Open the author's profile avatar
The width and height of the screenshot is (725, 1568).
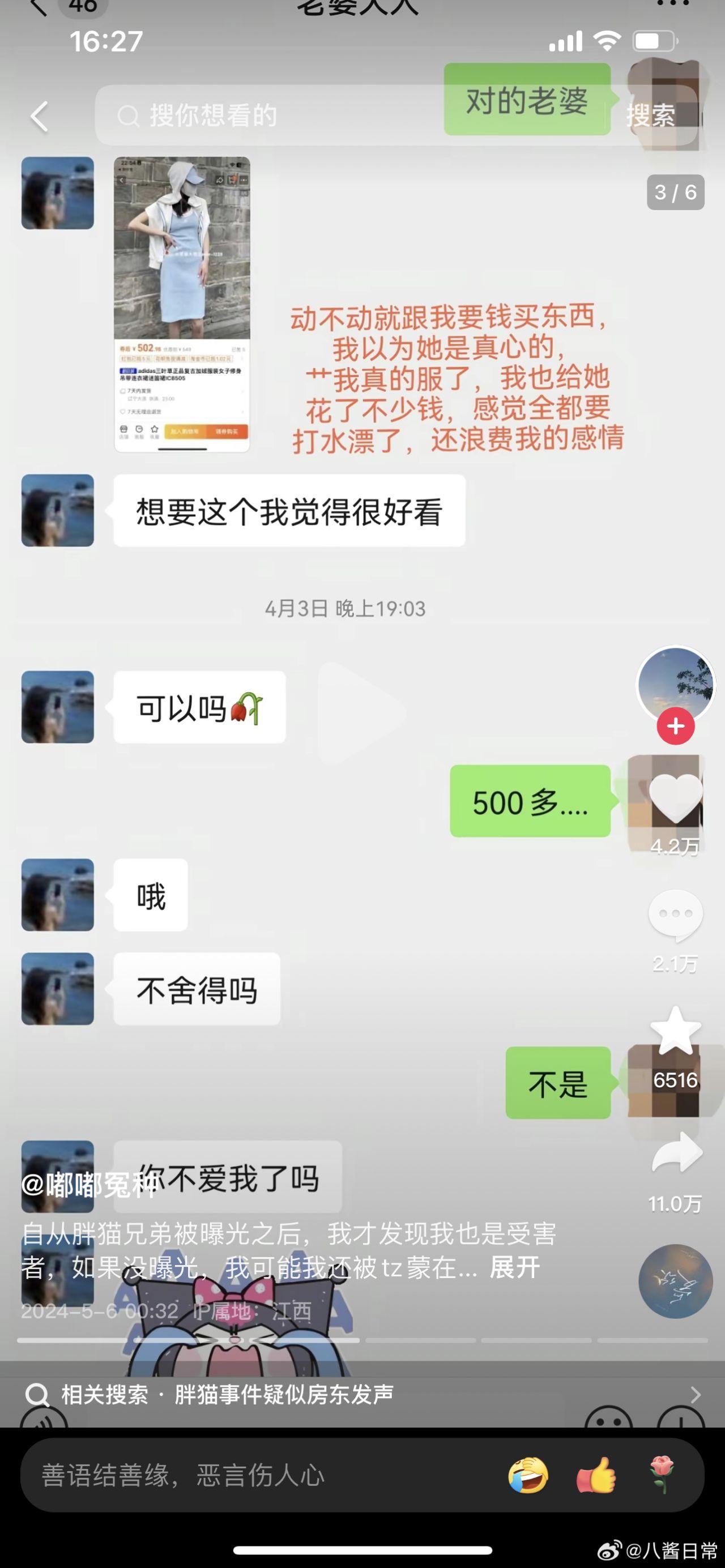[x=675, y=683]
